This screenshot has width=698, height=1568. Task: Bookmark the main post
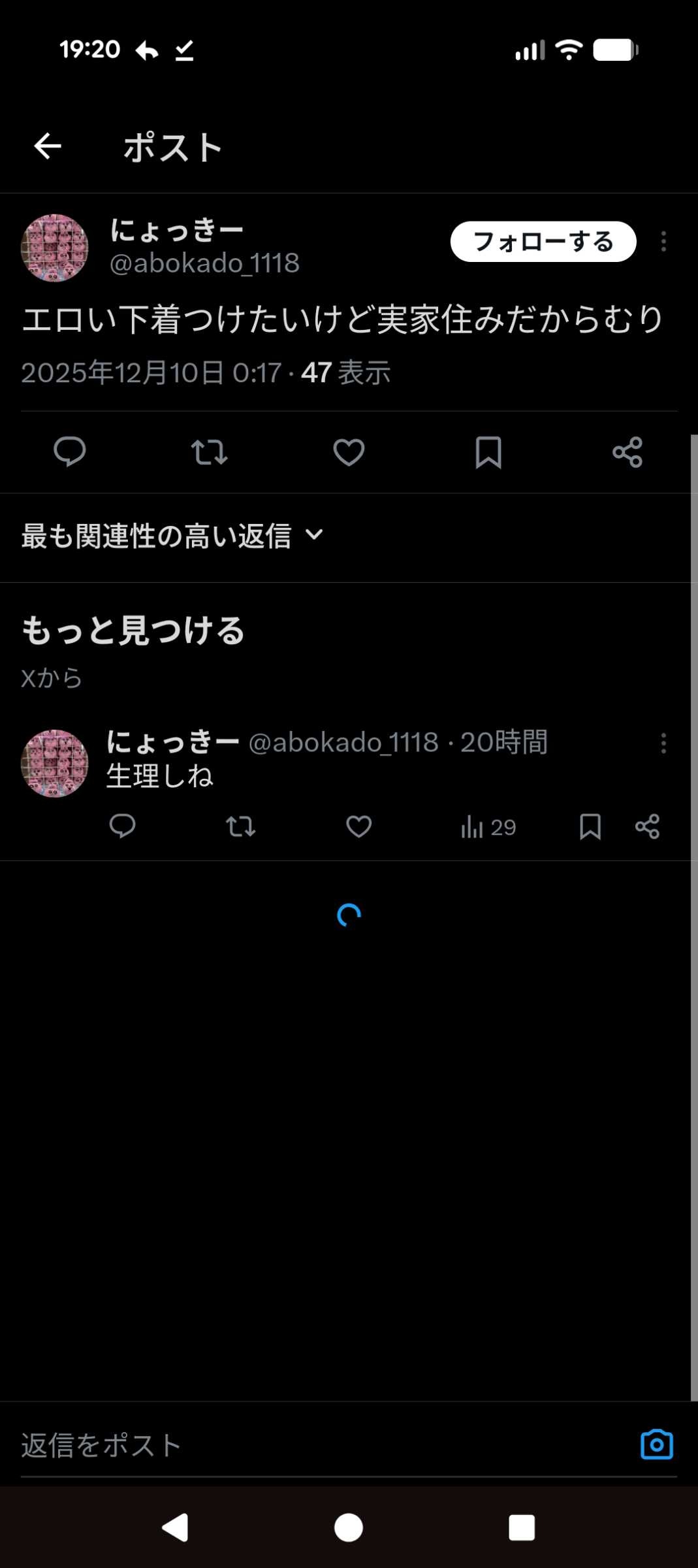coord(488,452)
